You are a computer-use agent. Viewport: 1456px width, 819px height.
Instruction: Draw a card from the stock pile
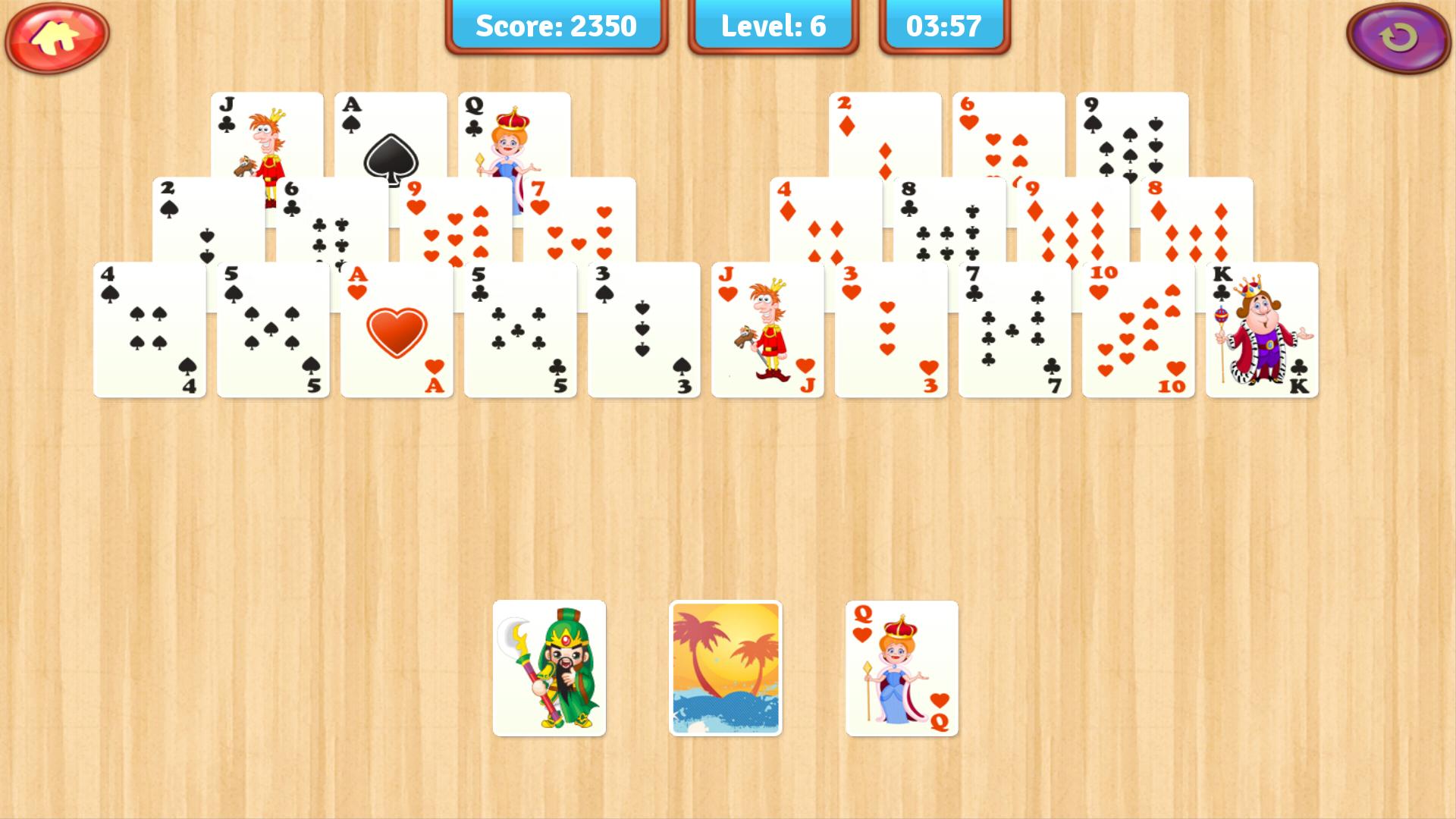click(x=725, y=668)
